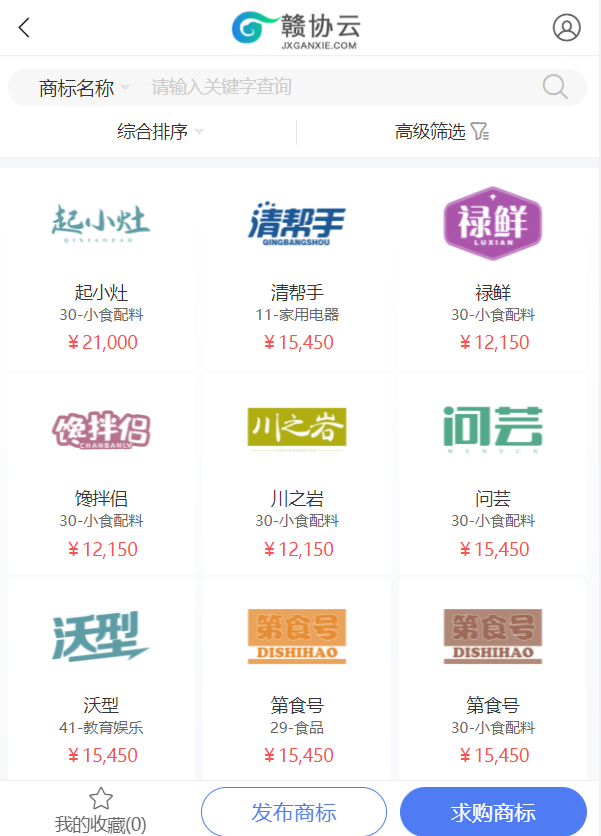Open 高级筛选 advanced filter

[x=441, y=132]
